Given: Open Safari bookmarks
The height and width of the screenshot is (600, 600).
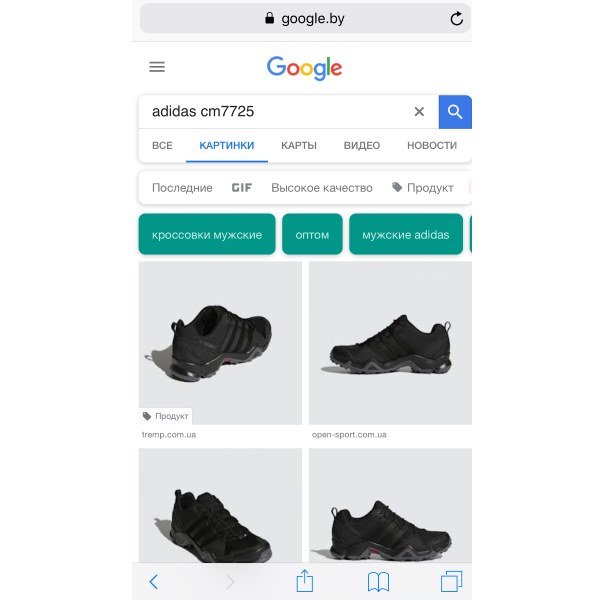Looking at the screenshot, I should pos(378,581).
